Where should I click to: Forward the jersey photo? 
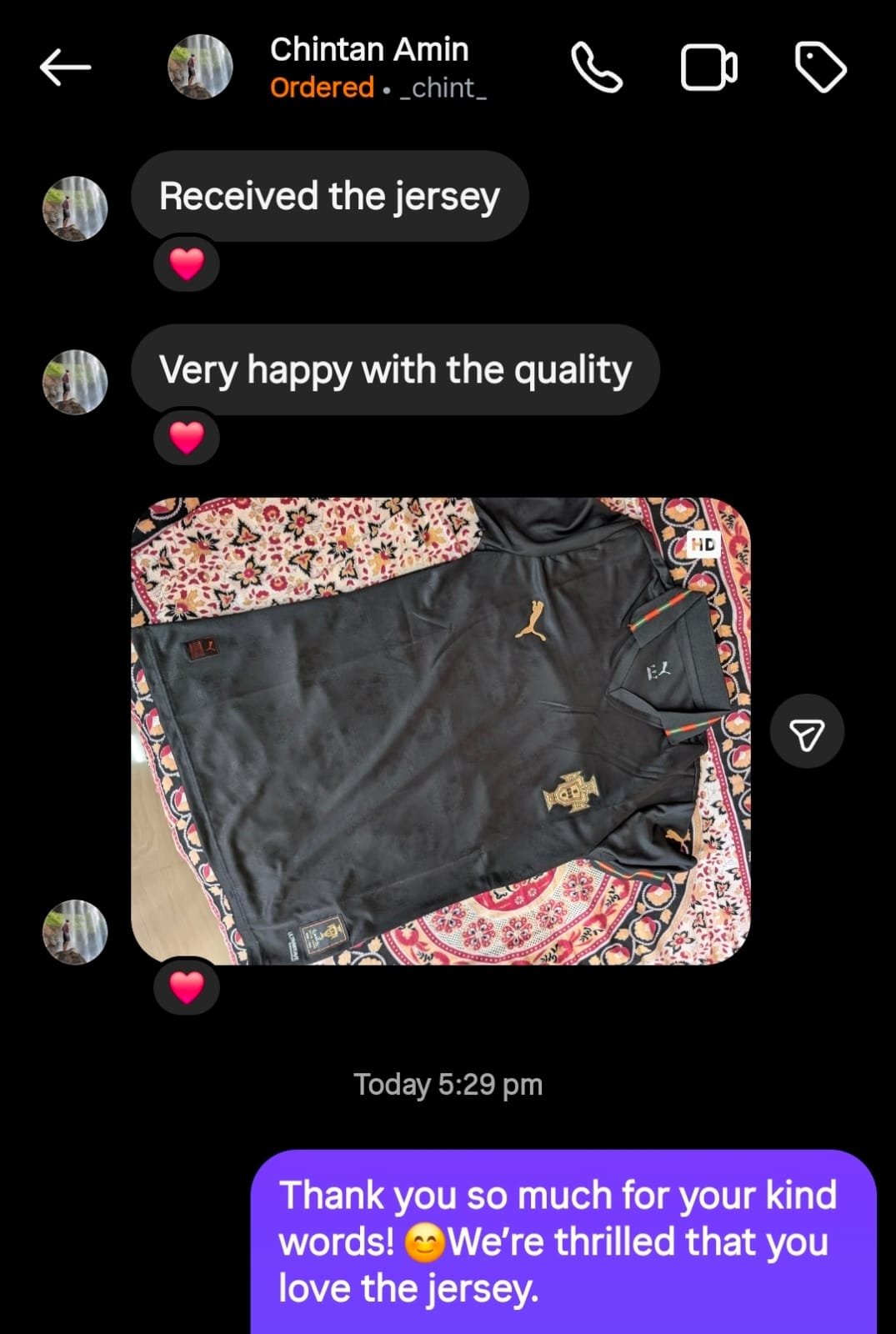click(806, 732)
